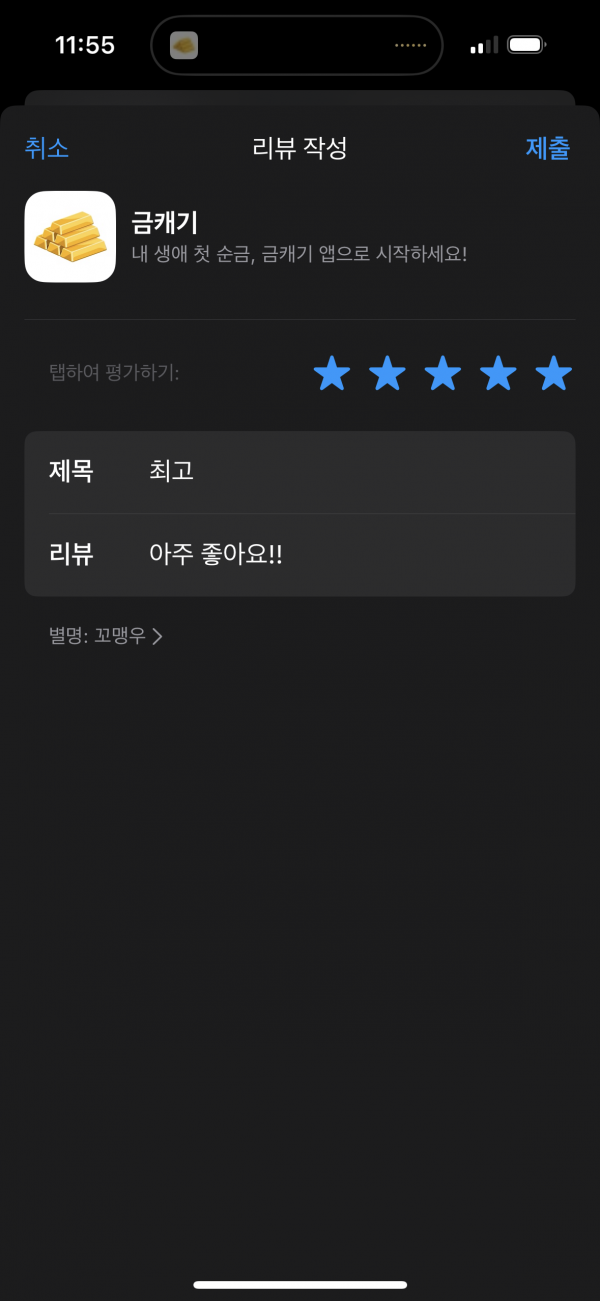Edit the 제목 title field

tap(300, 472)
